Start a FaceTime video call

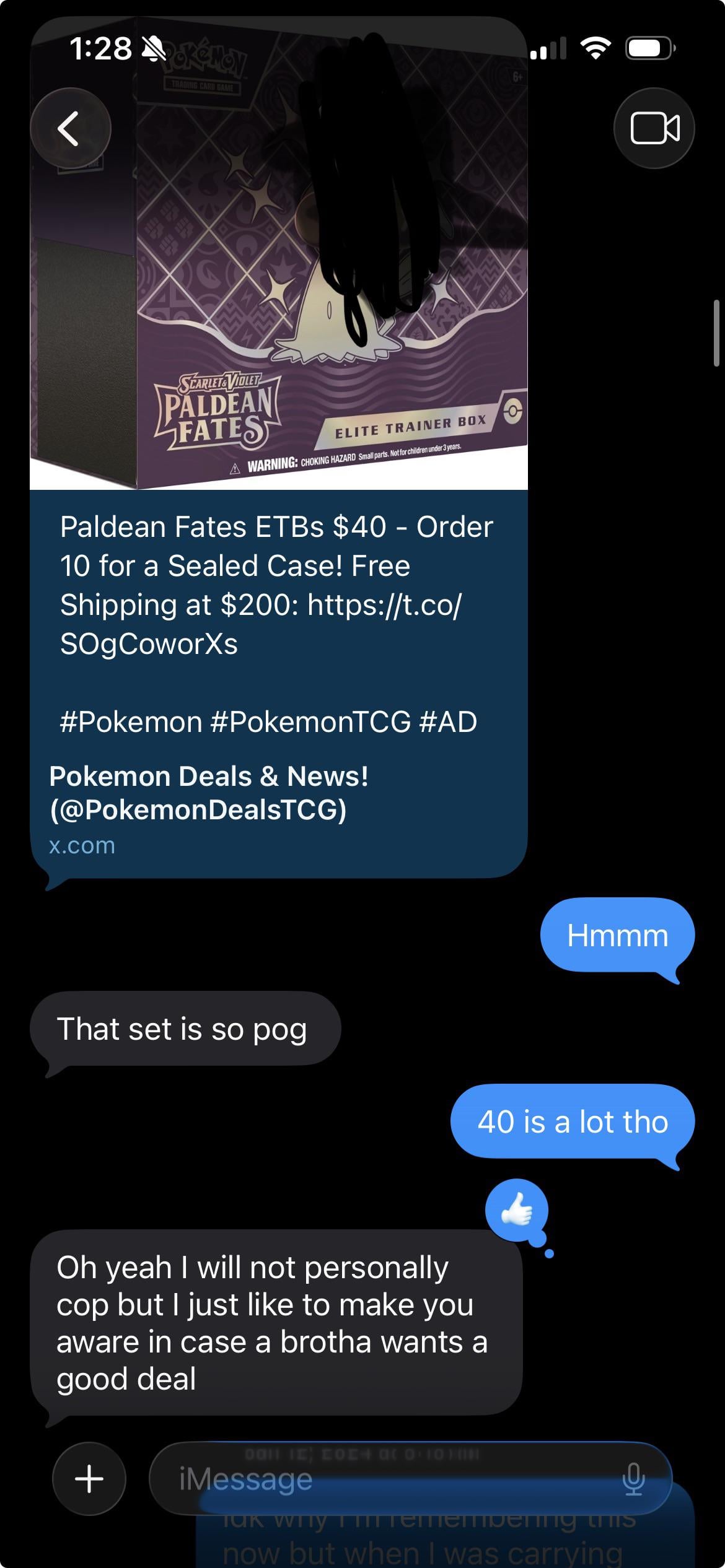654,128
